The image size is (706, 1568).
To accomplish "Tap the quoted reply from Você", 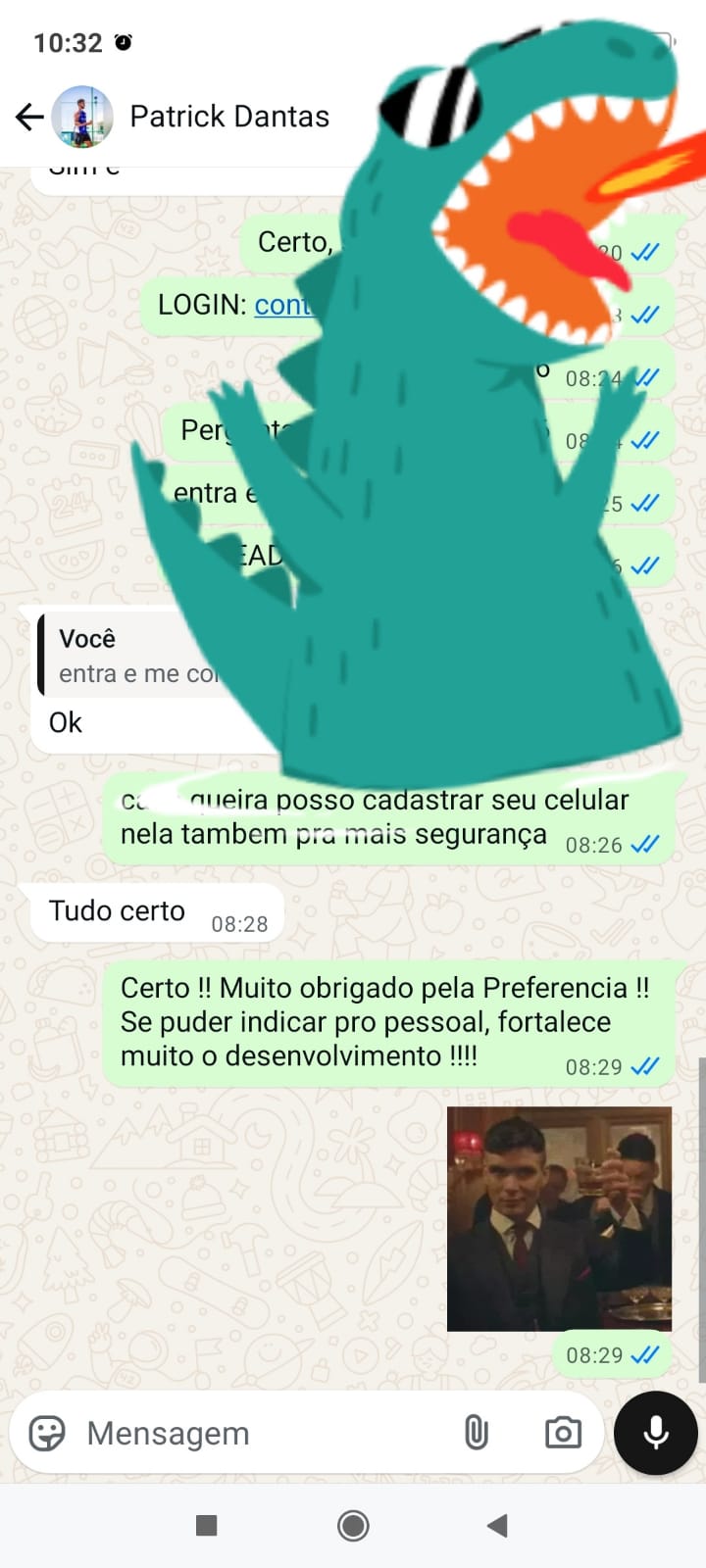I will pyautogui.click(x=147, y=655).
